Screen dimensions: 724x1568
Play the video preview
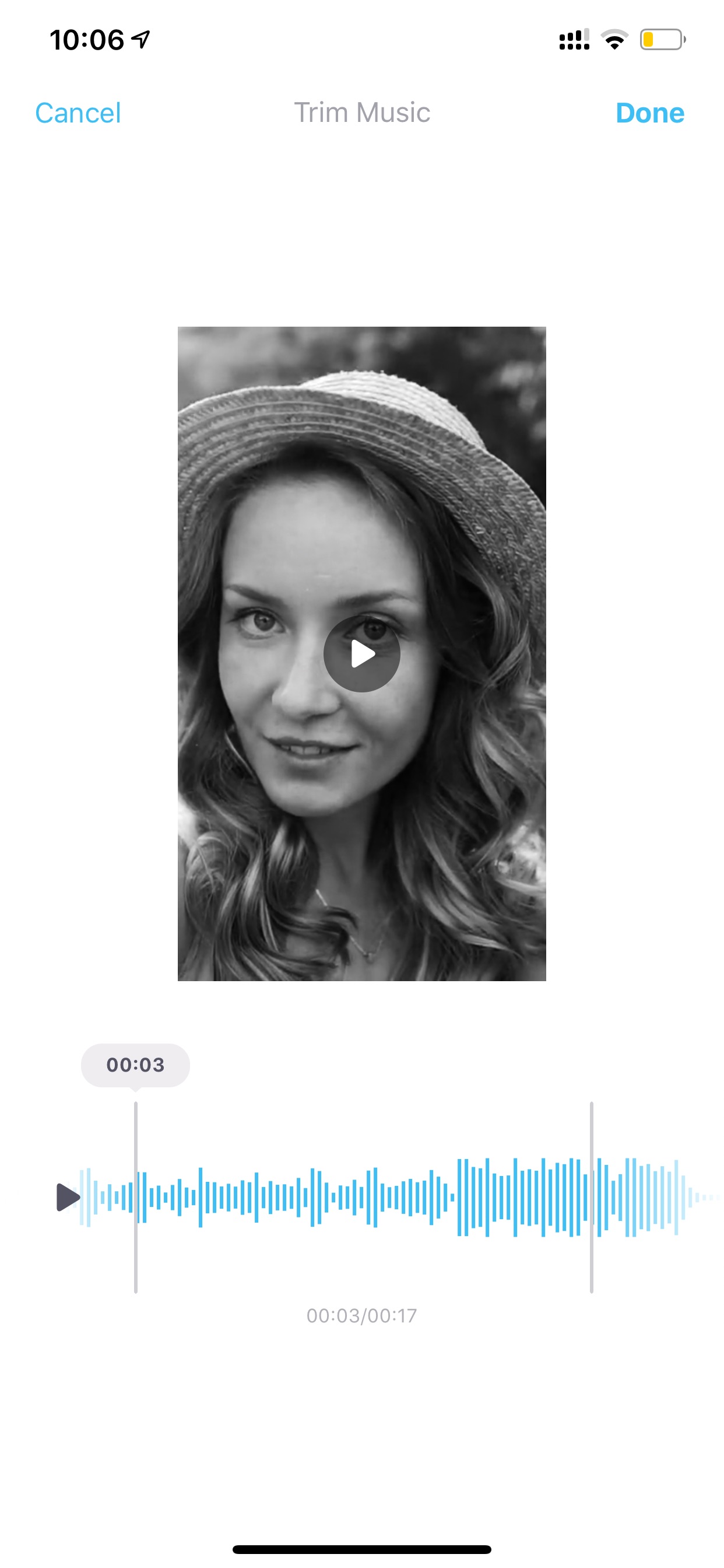(361, 654)
